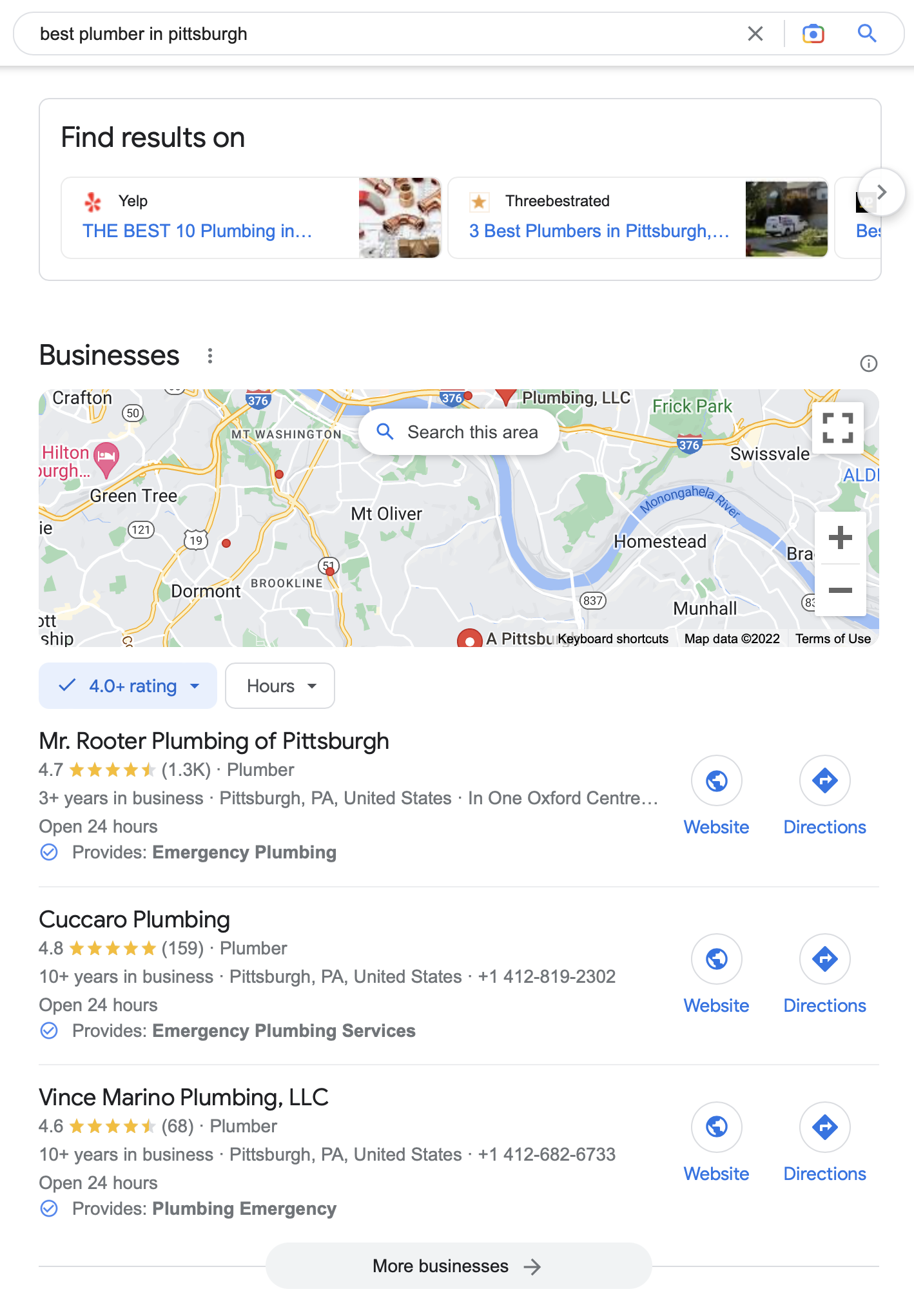Open the Hours dropdown
Screen dimensions: 914x1316
click(x=279, y=686)
